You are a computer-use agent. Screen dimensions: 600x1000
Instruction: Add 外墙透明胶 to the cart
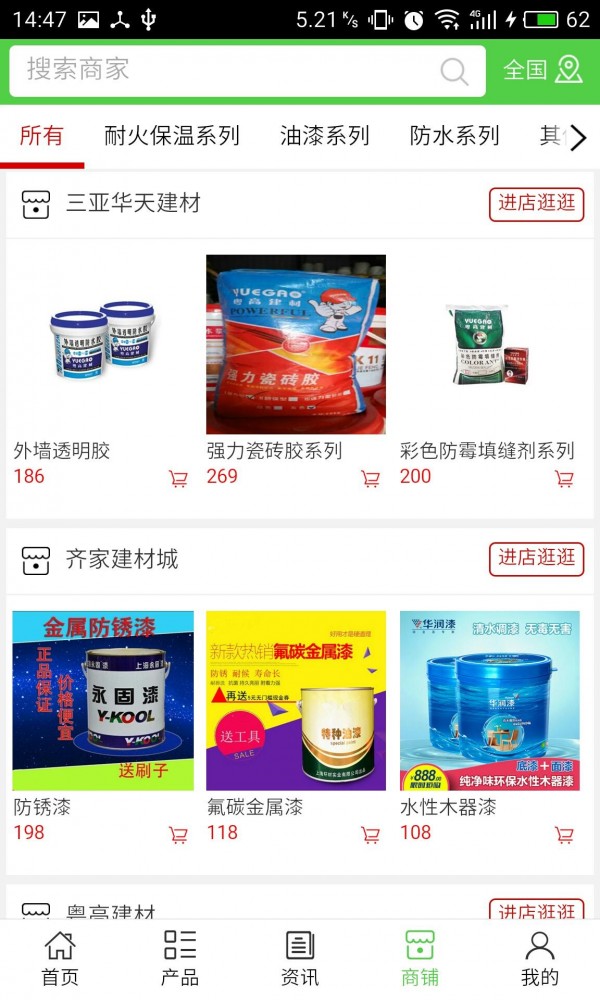(178, 478)
